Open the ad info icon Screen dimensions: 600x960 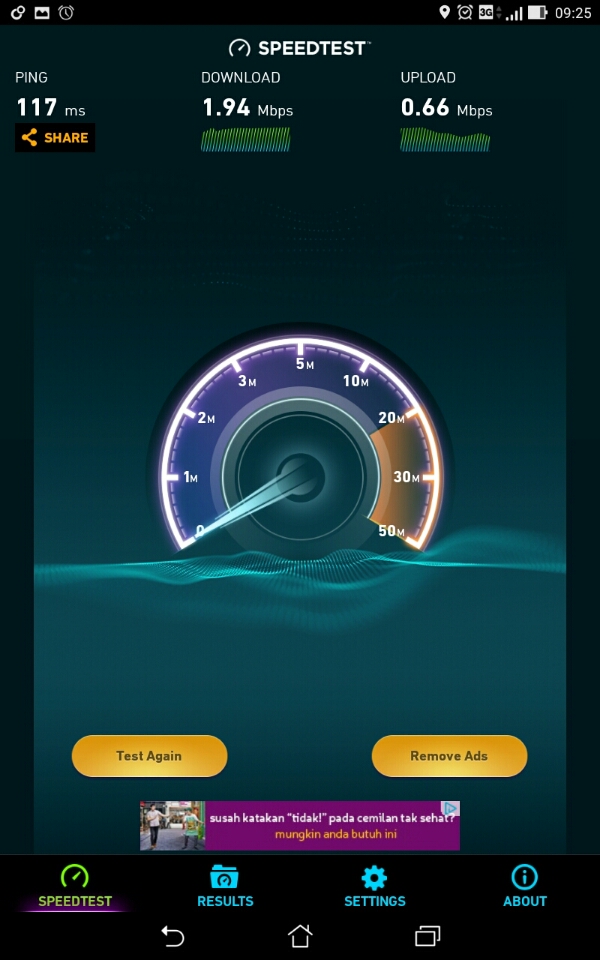(x=451, y=808)
